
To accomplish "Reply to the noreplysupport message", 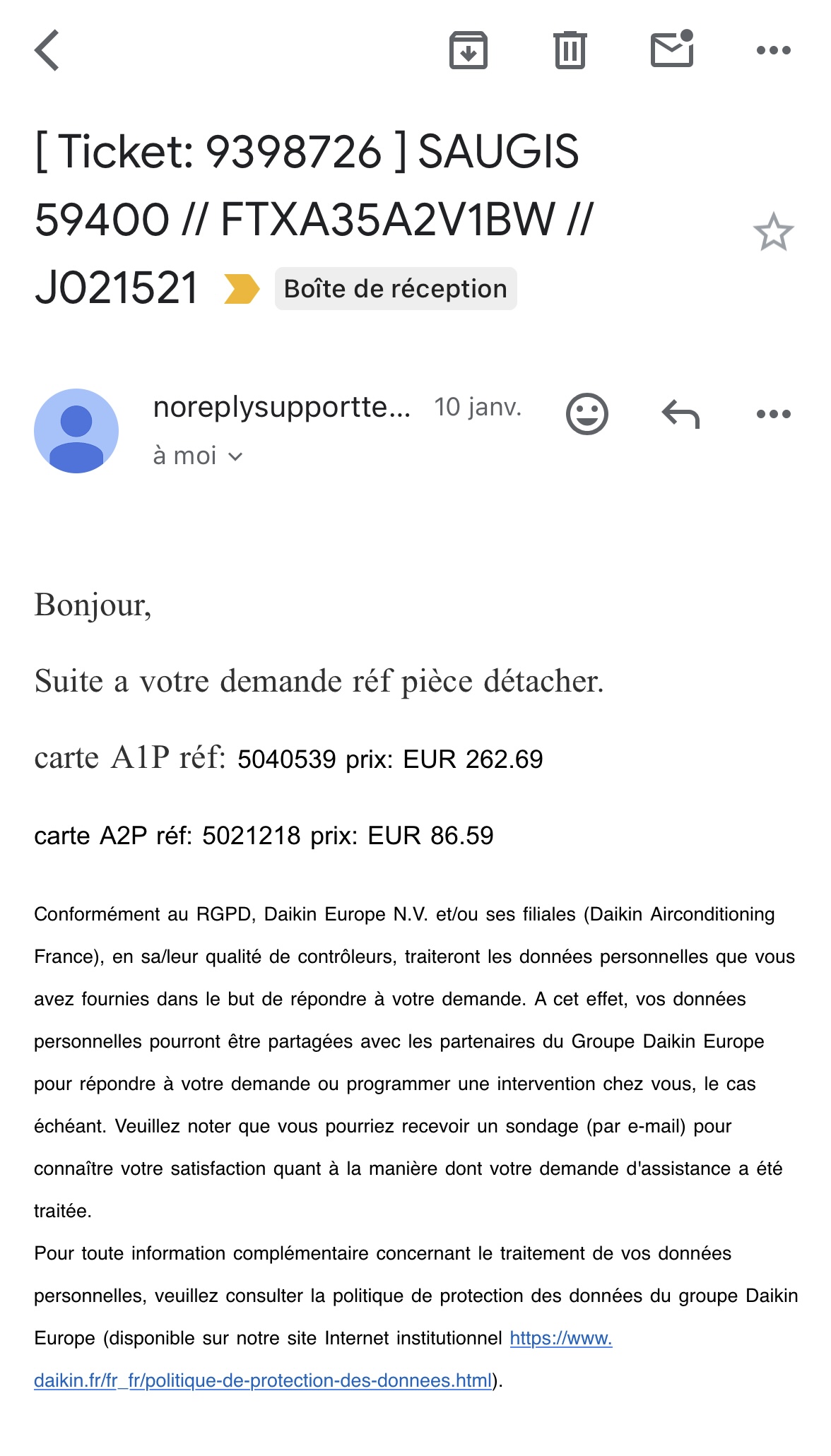I will click(680, 414).
